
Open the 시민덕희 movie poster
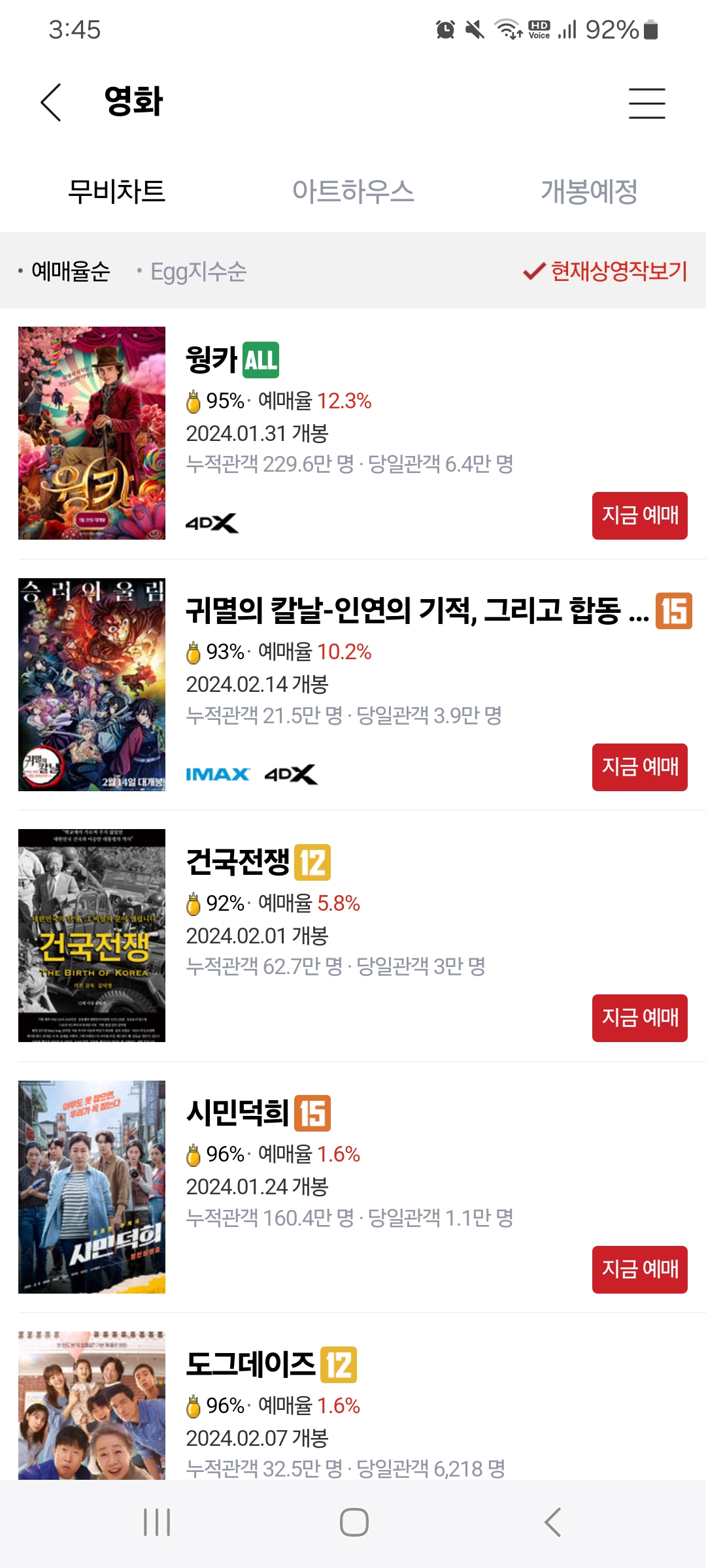tap(92, 1186)
